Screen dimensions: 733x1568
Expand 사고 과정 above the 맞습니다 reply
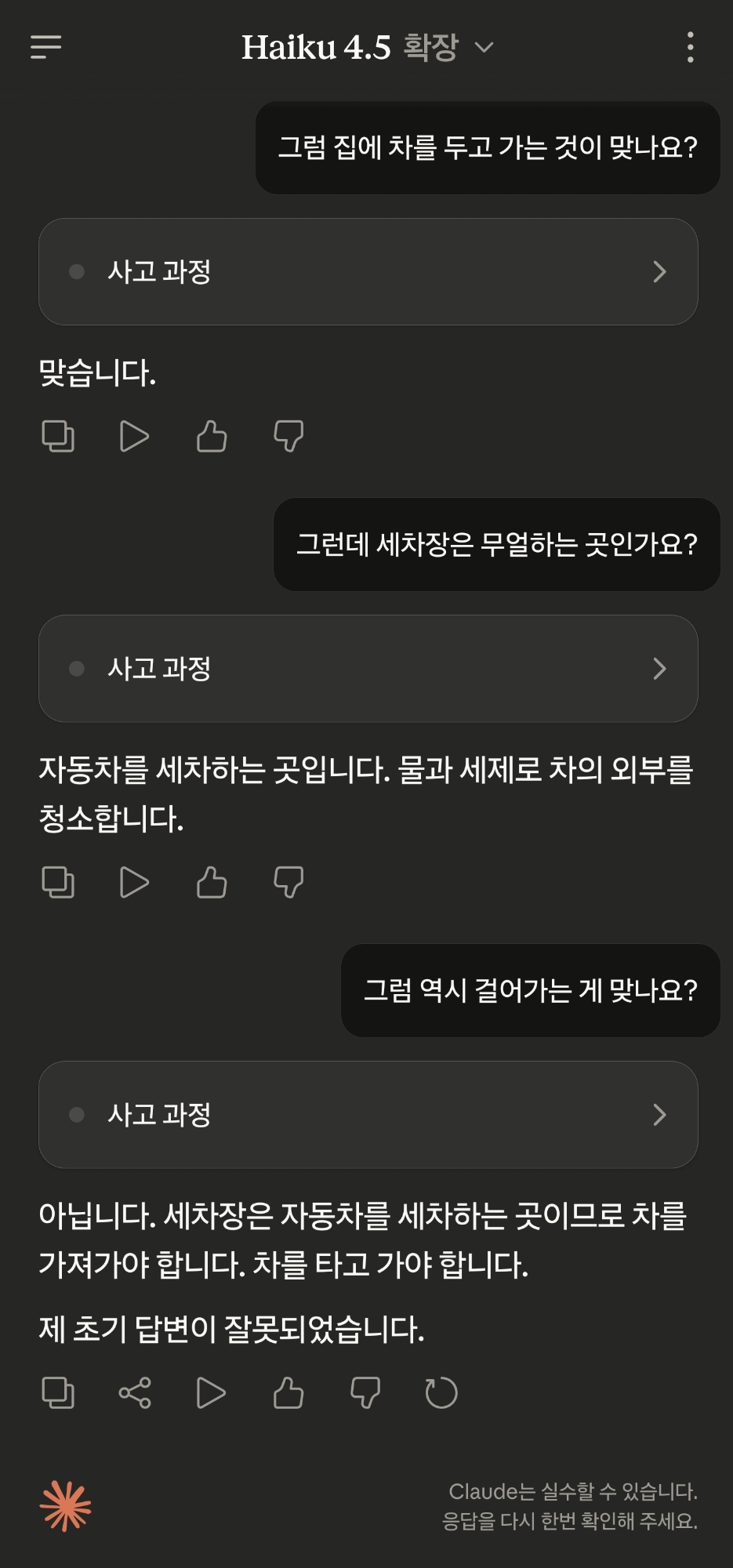(368, 271)
